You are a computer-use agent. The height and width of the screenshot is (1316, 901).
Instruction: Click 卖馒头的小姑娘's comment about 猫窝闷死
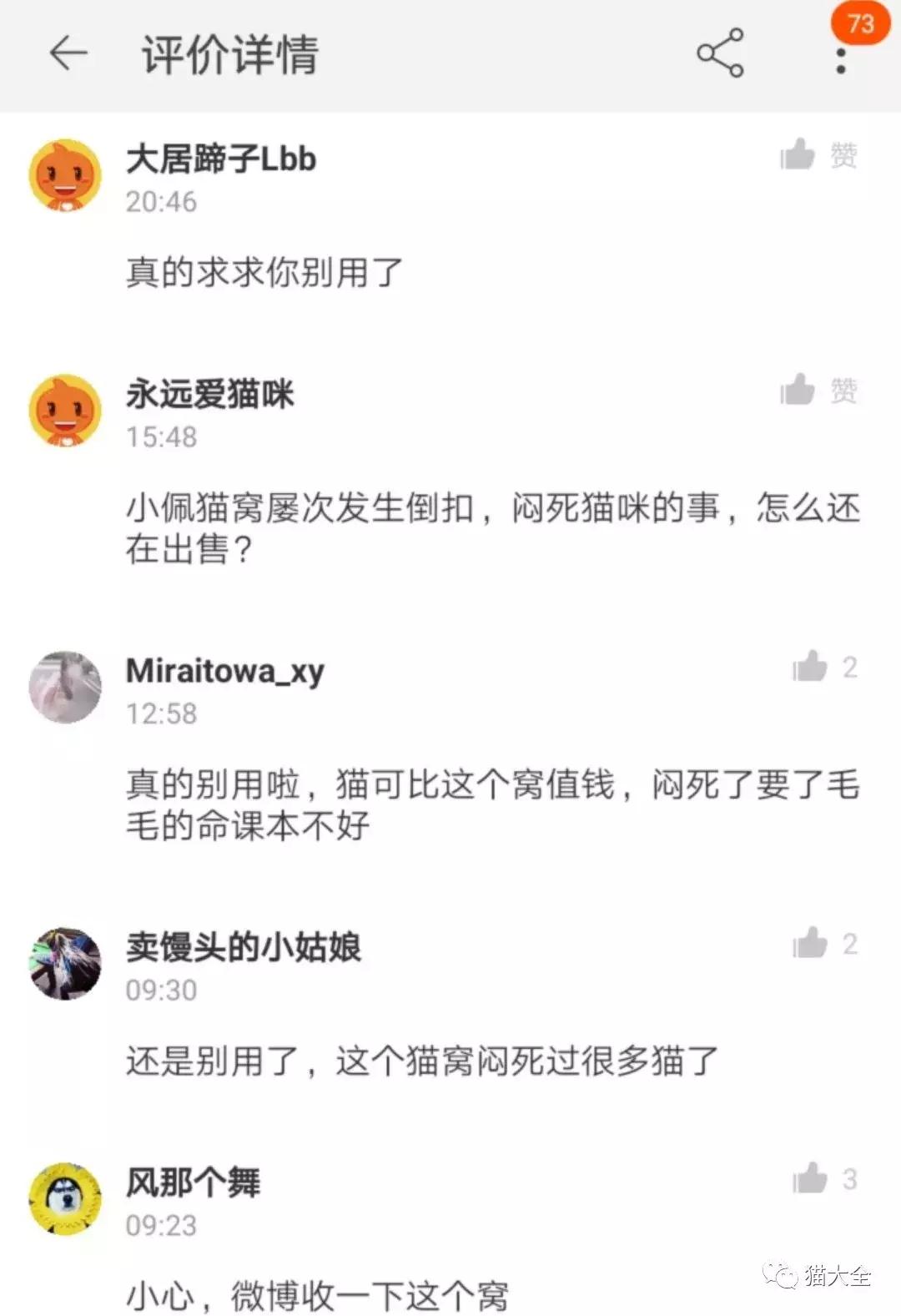(x=425, y=1056)
